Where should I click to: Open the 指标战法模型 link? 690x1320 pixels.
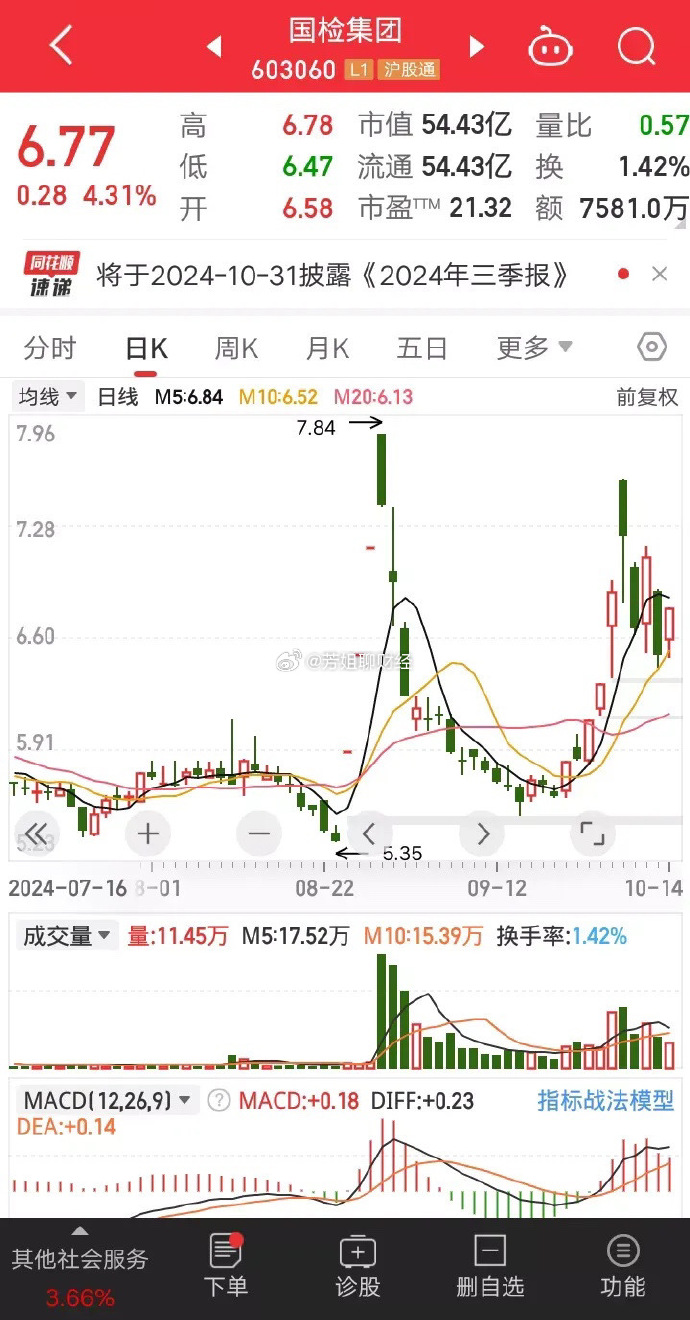click(x=606, y=1101)
